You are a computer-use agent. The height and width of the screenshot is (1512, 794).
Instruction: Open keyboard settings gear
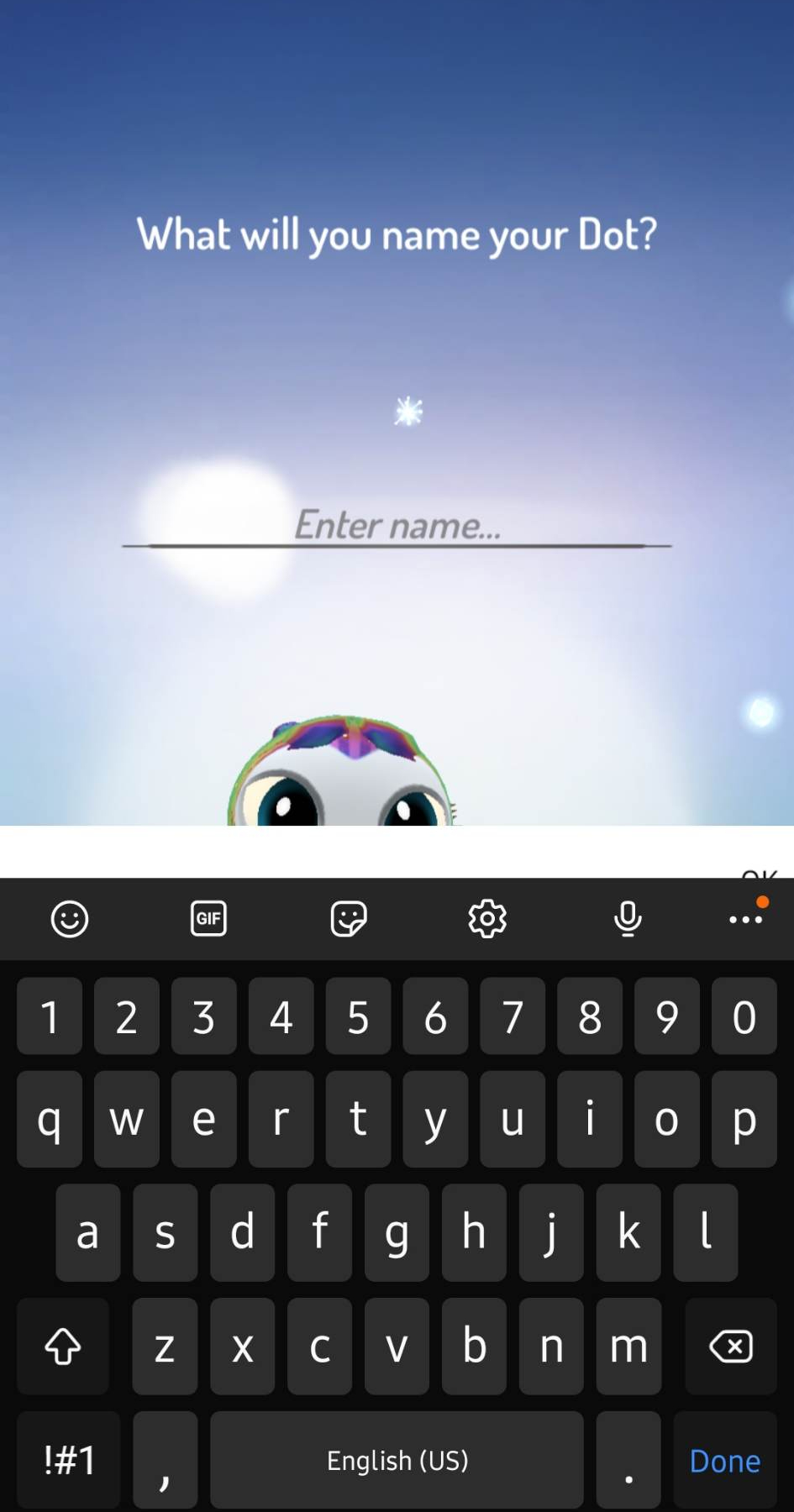point(487,918)
